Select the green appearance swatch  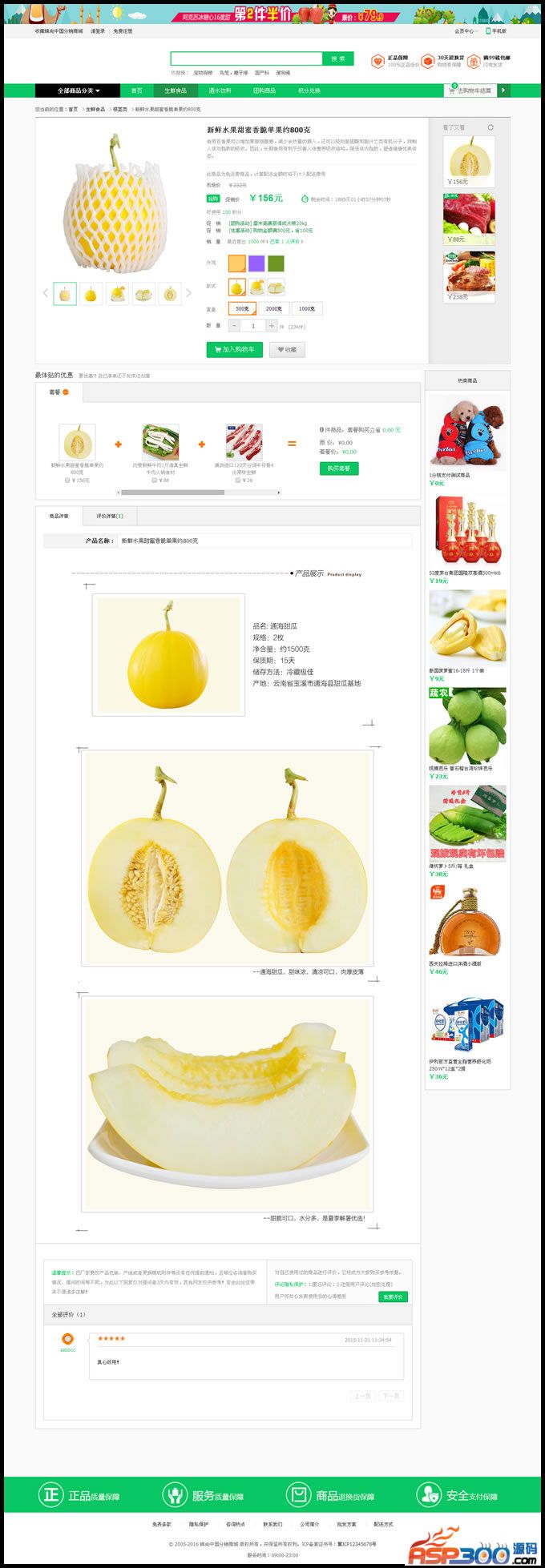(x=276, y=263)
